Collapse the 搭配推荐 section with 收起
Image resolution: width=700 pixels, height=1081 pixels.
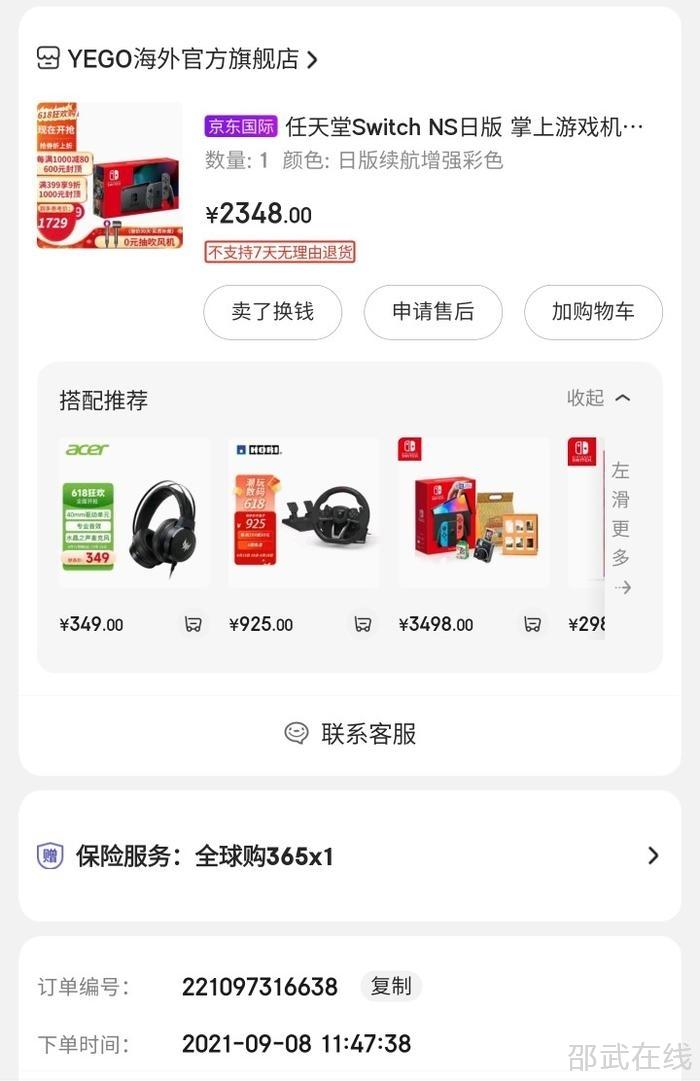(599, 398)
